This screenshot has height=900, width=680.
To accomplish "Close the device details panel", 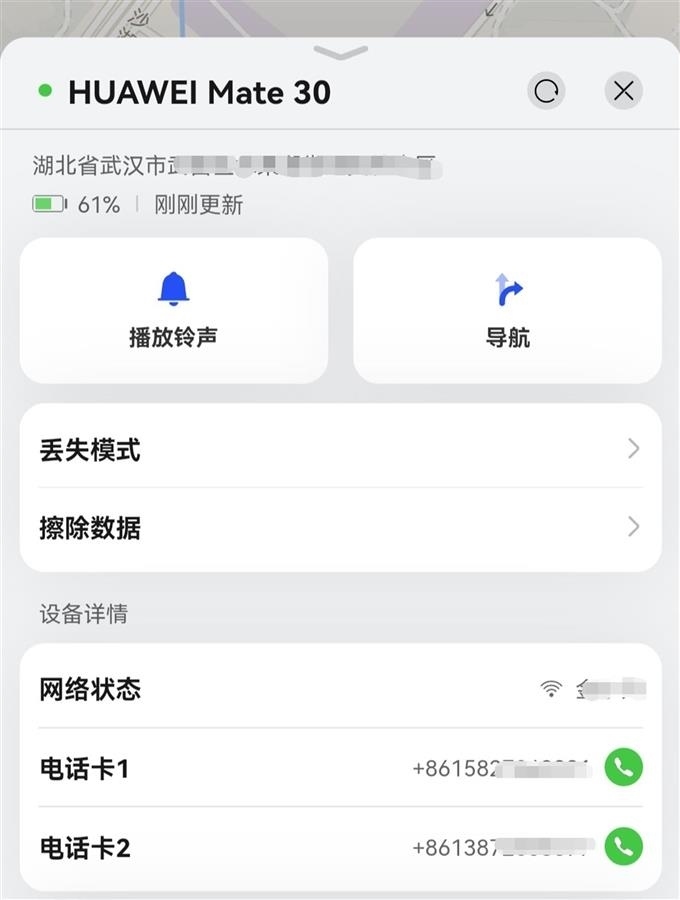I will point(624,92).
